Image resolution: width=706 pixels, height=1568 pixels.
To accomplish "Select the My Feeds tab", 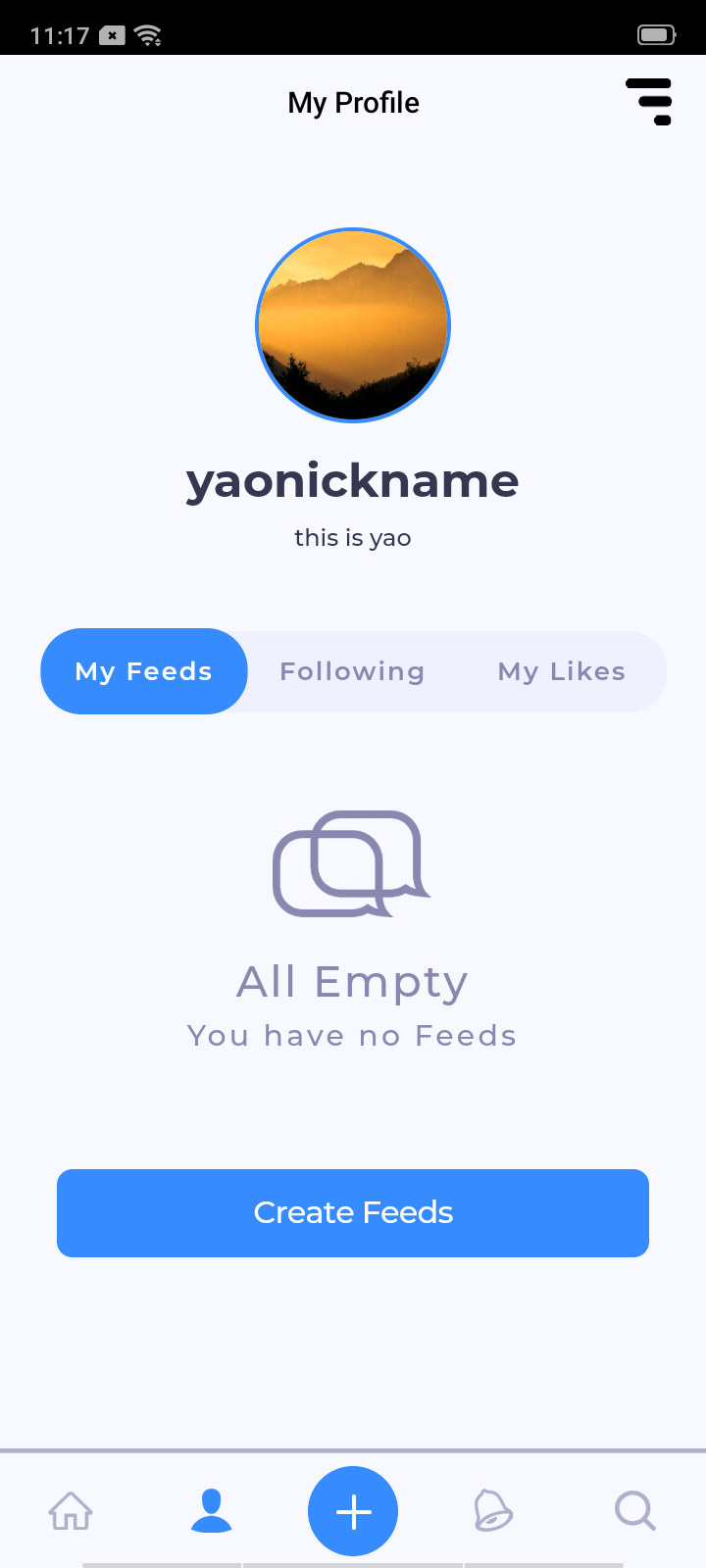I will pos(144,671).
